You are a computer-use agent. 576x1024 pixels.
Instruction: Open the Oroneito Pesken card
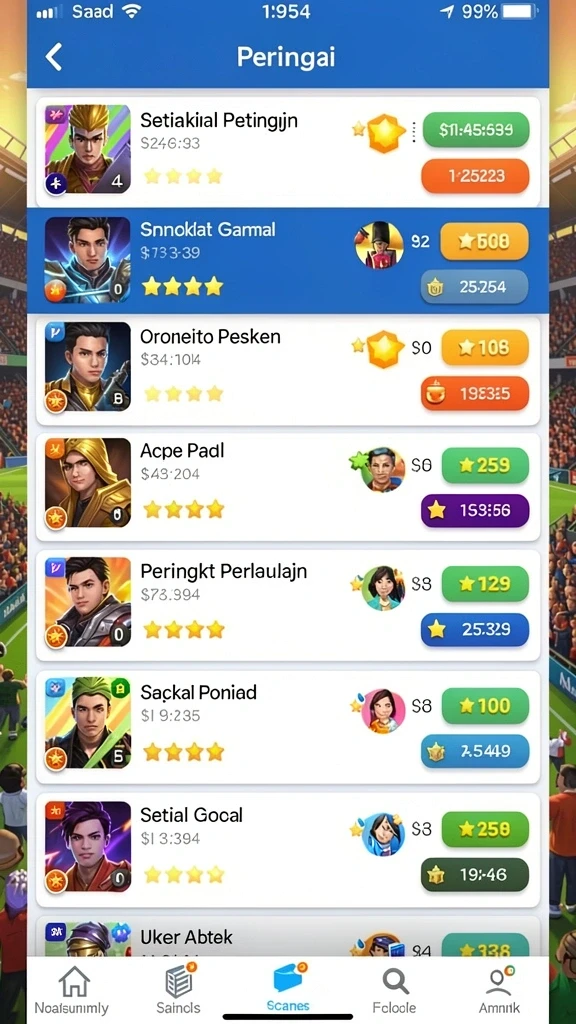tap(288, 370)
